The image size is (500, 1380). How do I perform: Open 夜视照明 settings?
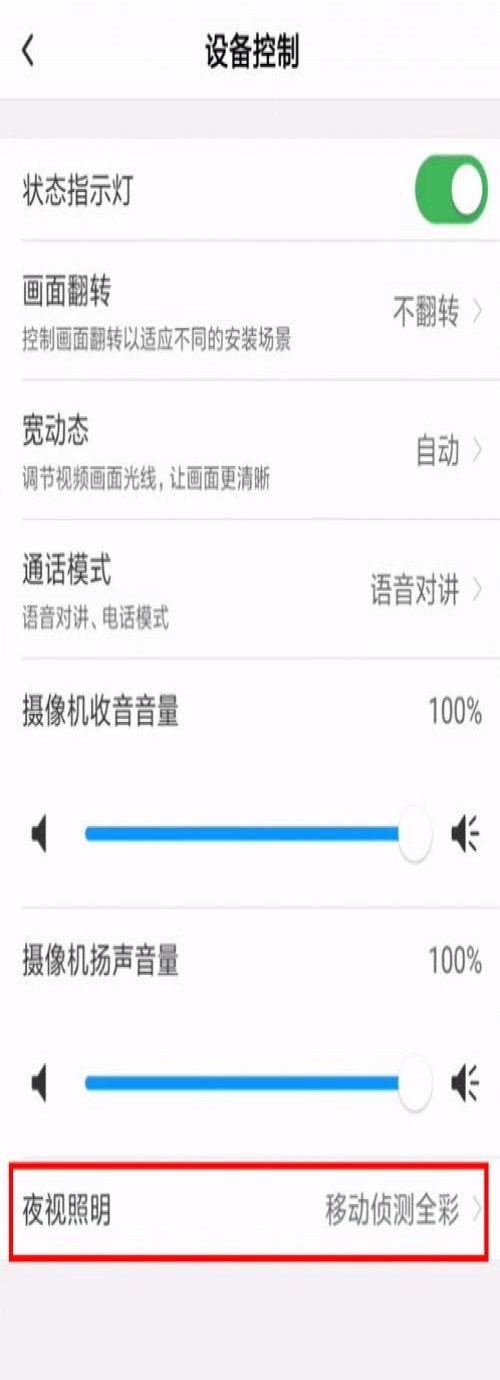(250, 1211)
